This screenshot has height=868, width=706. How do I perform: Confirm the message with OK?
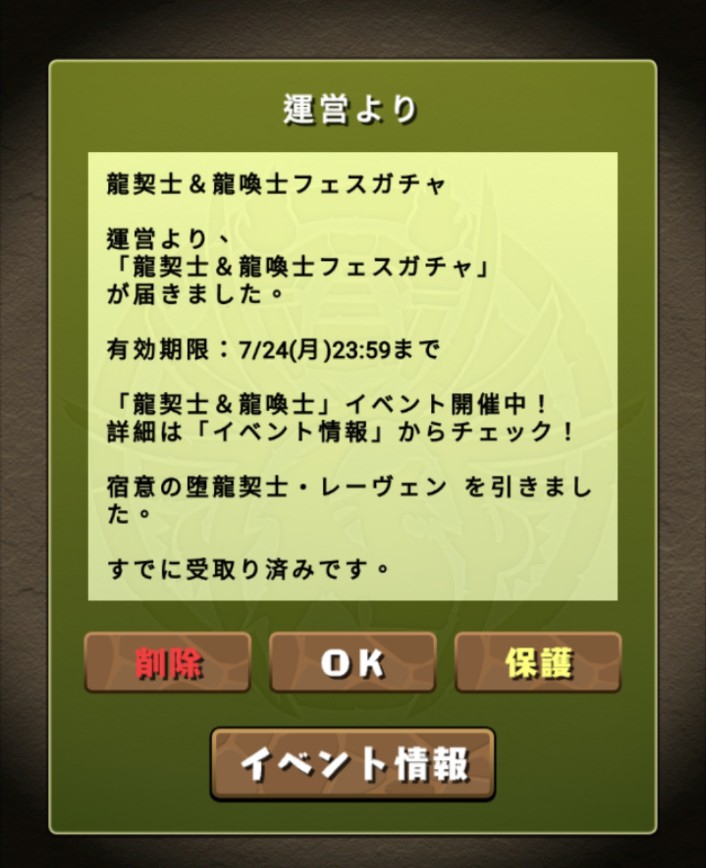click(352, 663)
